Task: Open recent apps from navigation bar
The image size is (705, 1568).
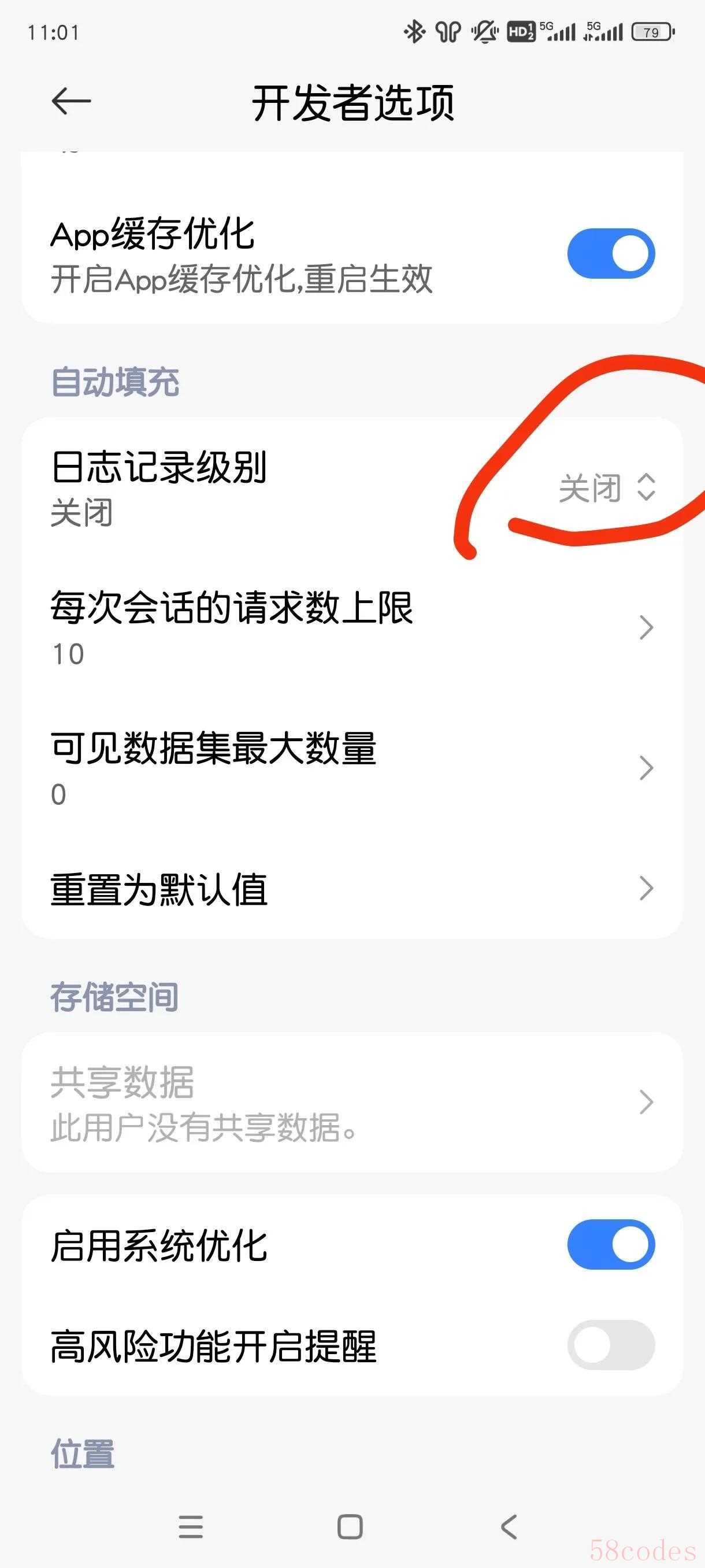Action: pos(190,1526)
